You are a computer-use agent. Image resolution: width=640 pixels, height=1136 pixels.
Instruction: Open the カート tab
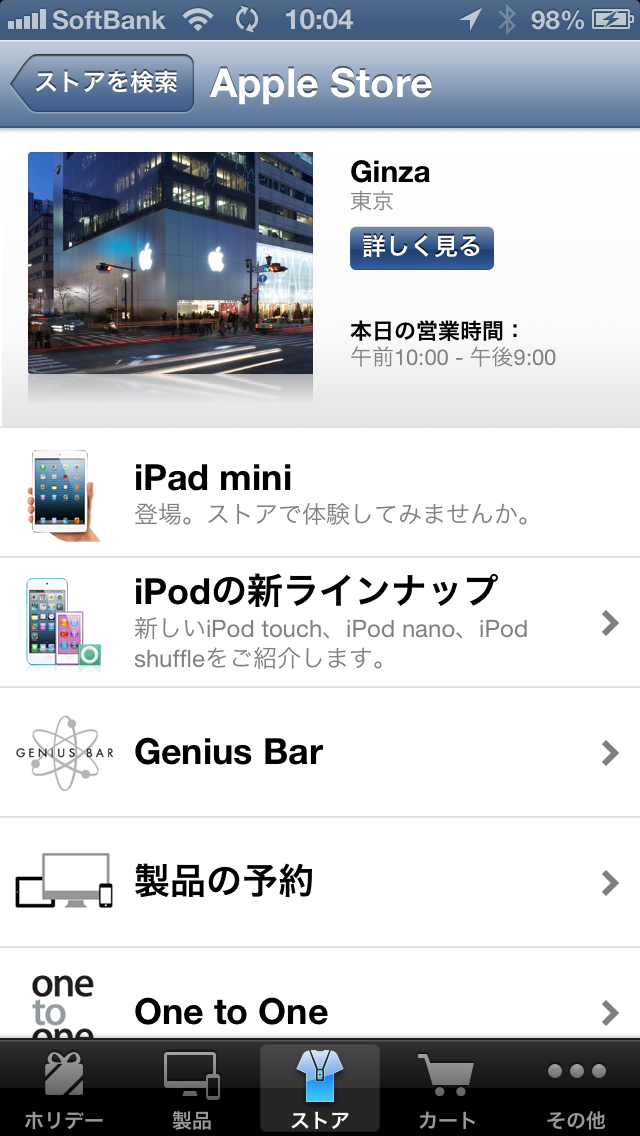tap(447, 1088)
